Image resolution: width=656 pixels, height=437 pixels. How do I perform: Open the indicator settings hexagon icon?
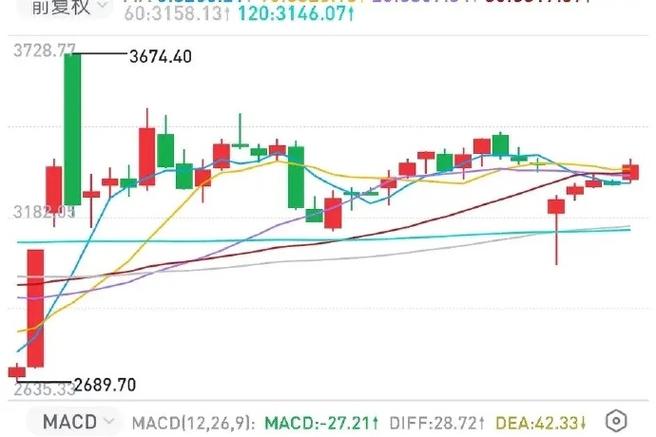coord(617,420)
